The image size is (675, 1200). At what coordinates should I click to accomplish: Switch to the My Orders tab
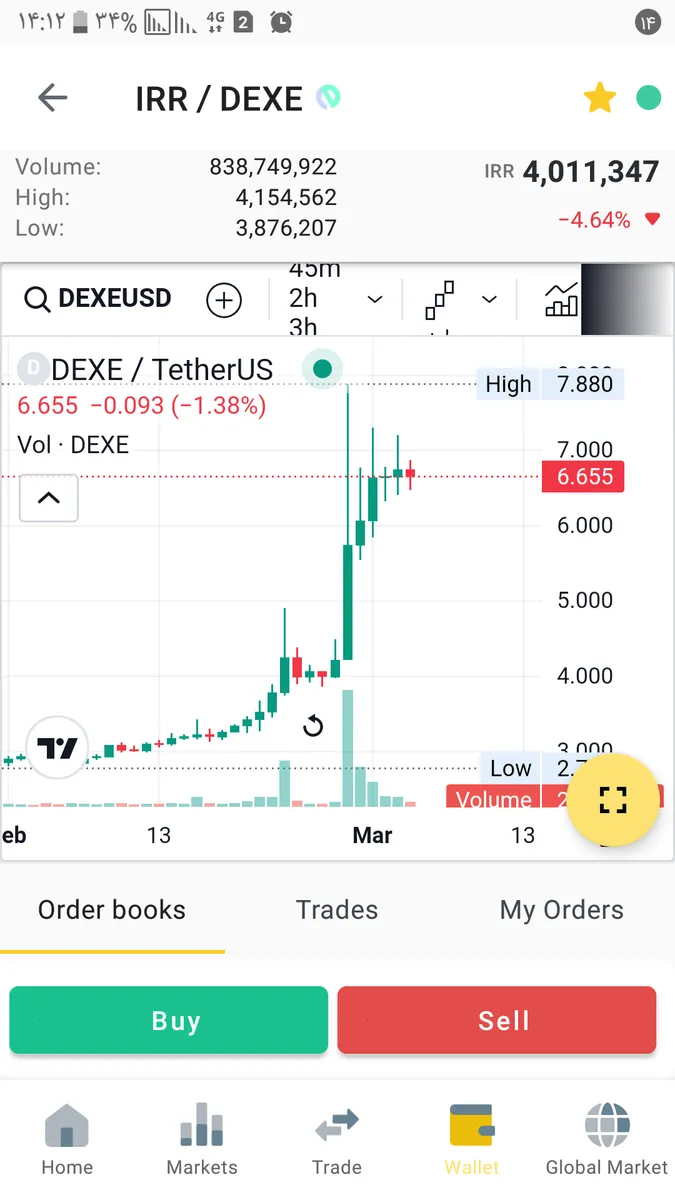click(561, 910)
